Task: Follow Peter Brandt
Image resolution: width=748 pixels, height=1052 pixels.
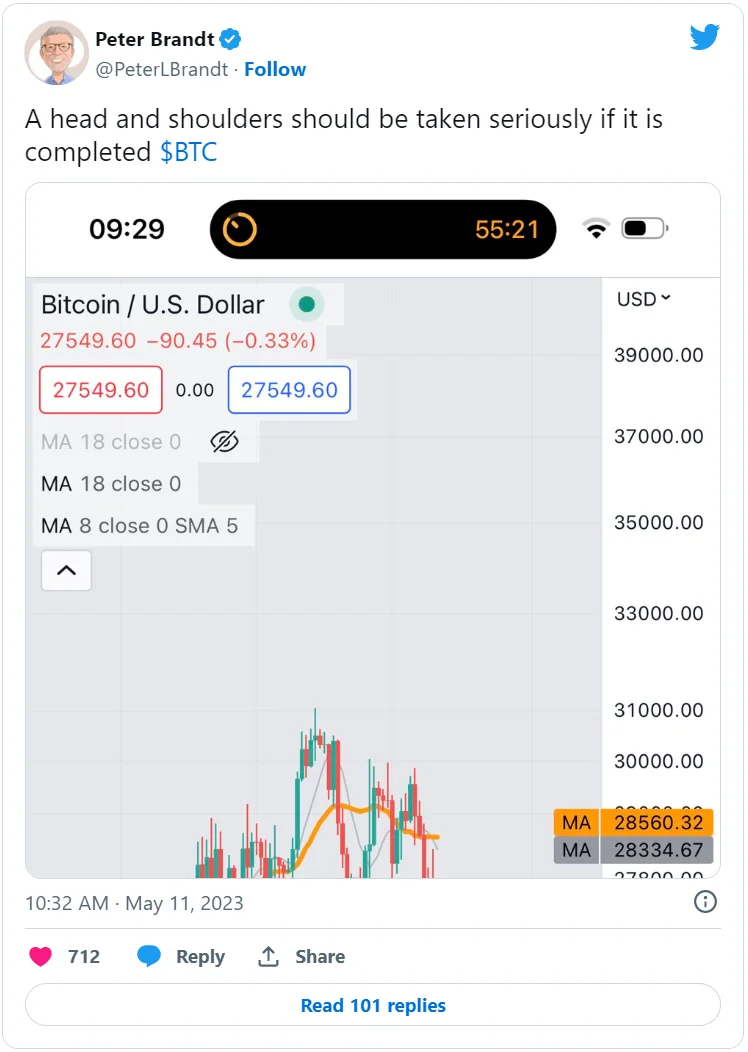Action: pos(275,69)
